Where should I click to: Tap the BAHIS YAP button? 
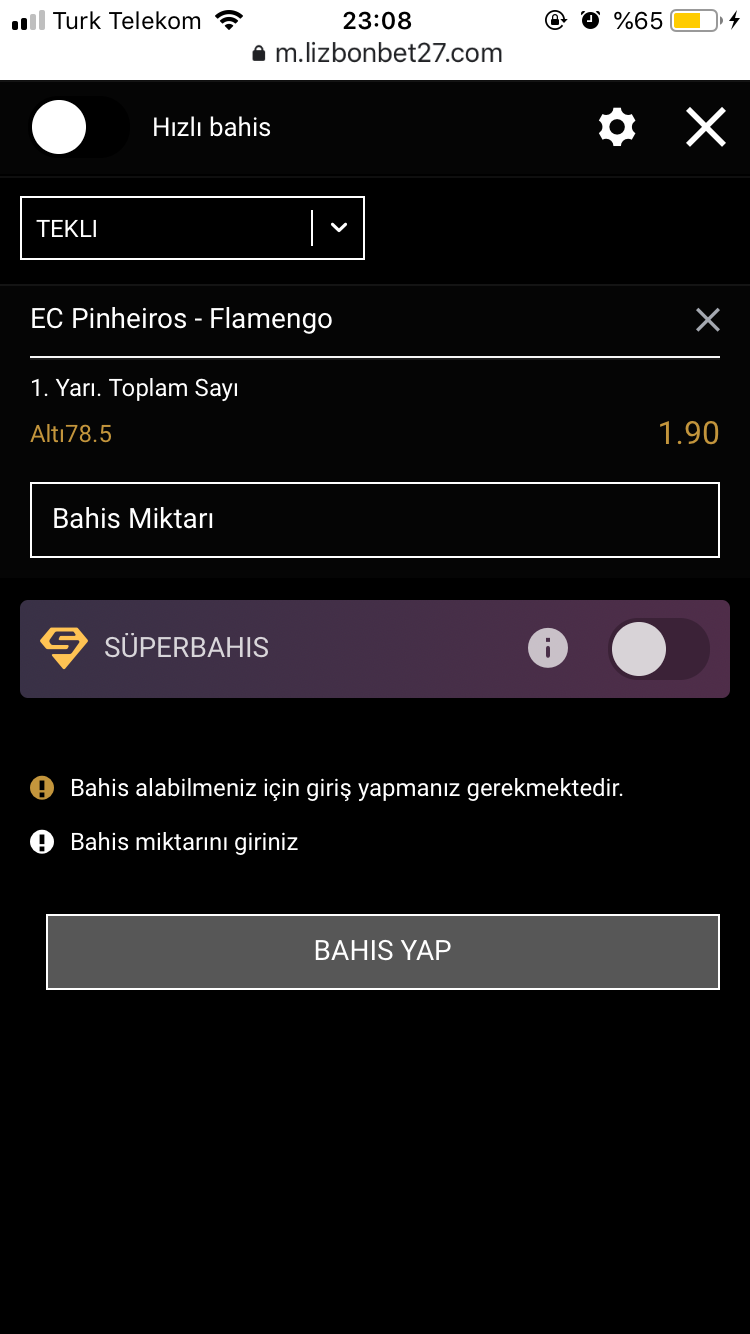383,952
